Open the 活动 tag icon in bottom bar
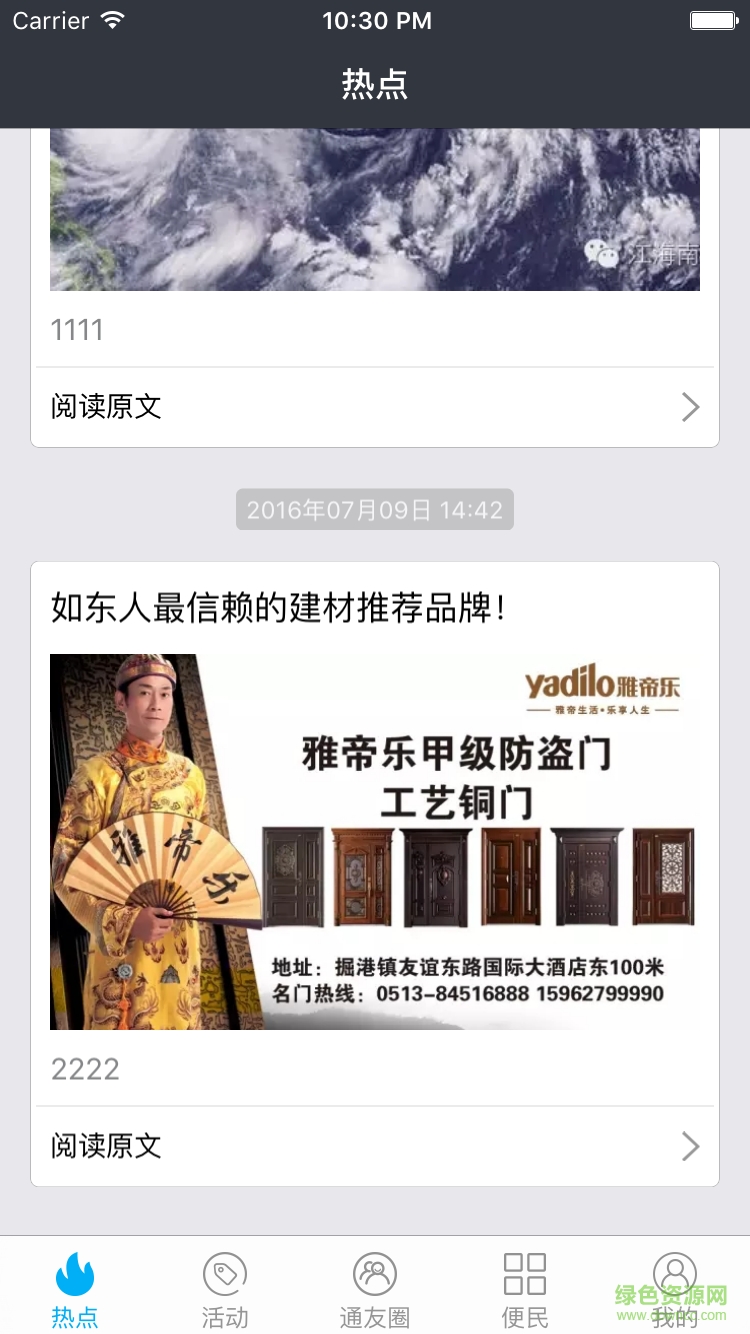Viewport: 750px width, 1334px height. point(224,1273)
